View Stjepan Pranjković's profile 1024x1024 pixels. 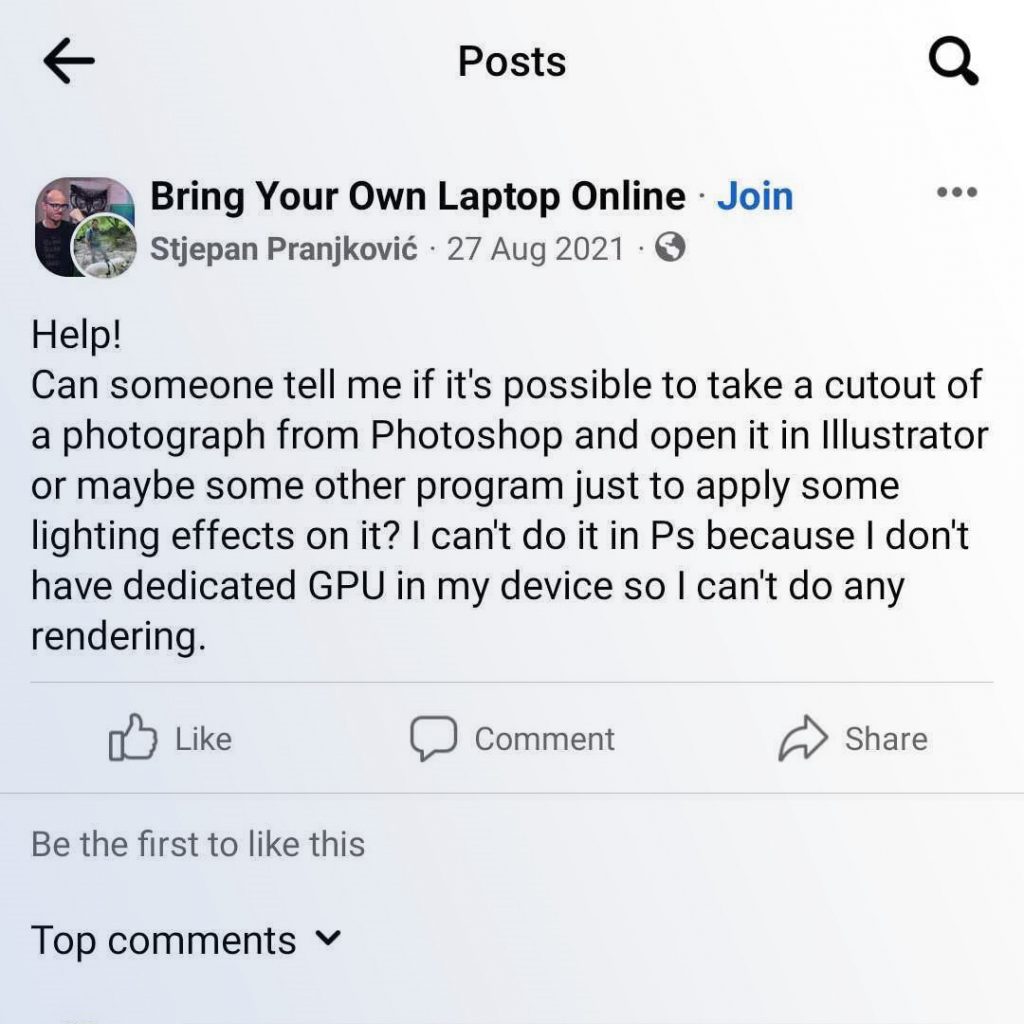click(284, 248)
